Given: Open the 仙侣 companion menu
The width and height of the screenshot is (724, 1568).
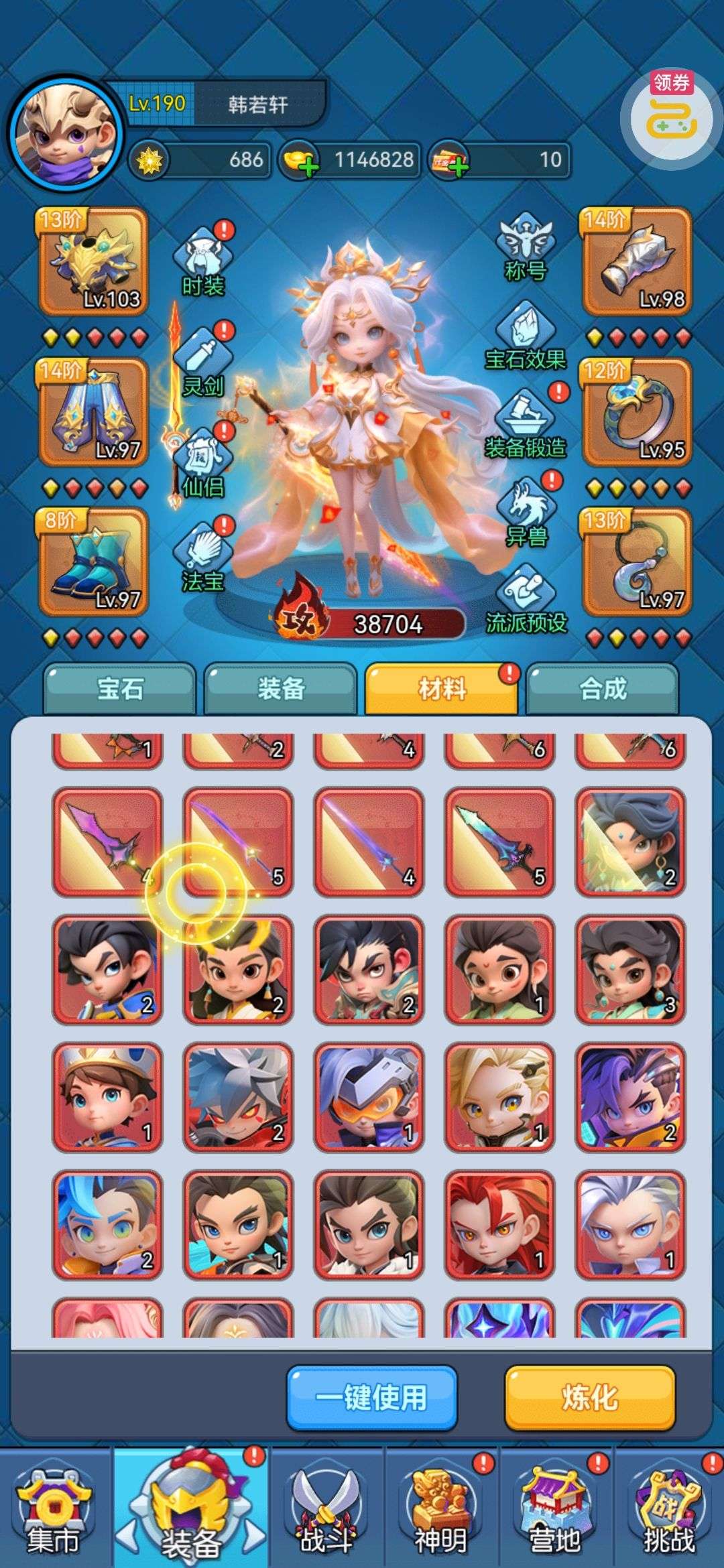Looking at the screenshot, I should point(203,462).
